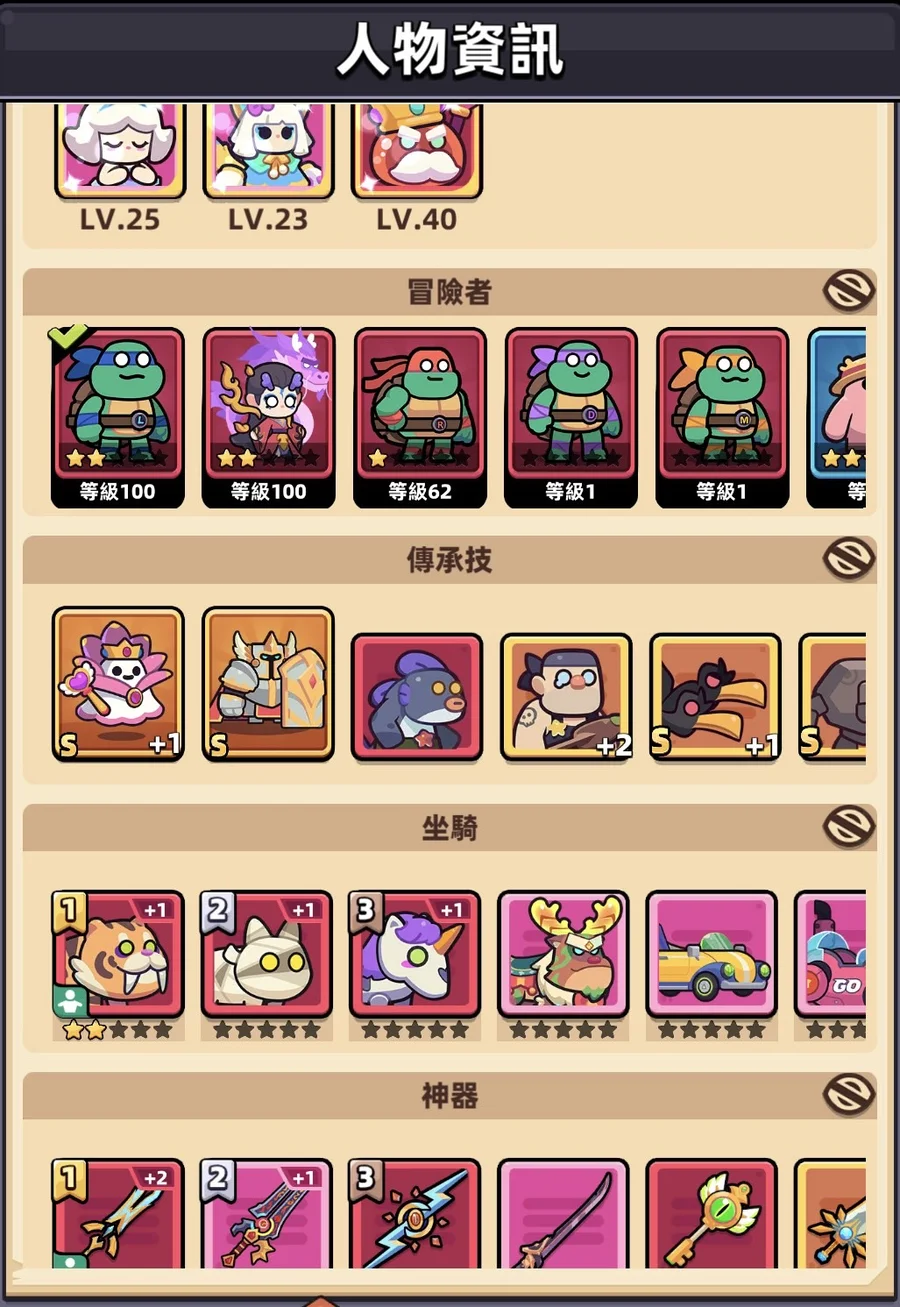Open the green winged key artifact
This screenshot has height=1307, width=900.
(x=712, y=1215)
